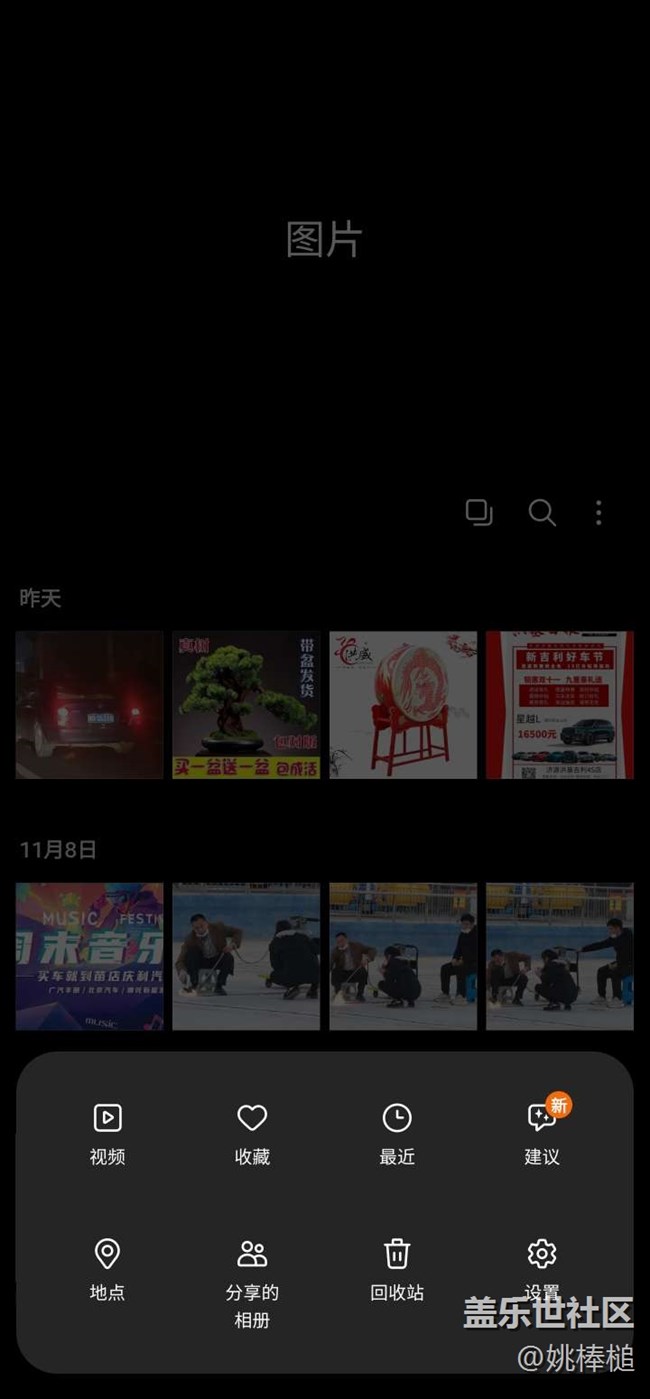650x1399 pixels.
Task: View 最近 (Recent) items
Action: pyautogui.click(x=397, y=1133)
